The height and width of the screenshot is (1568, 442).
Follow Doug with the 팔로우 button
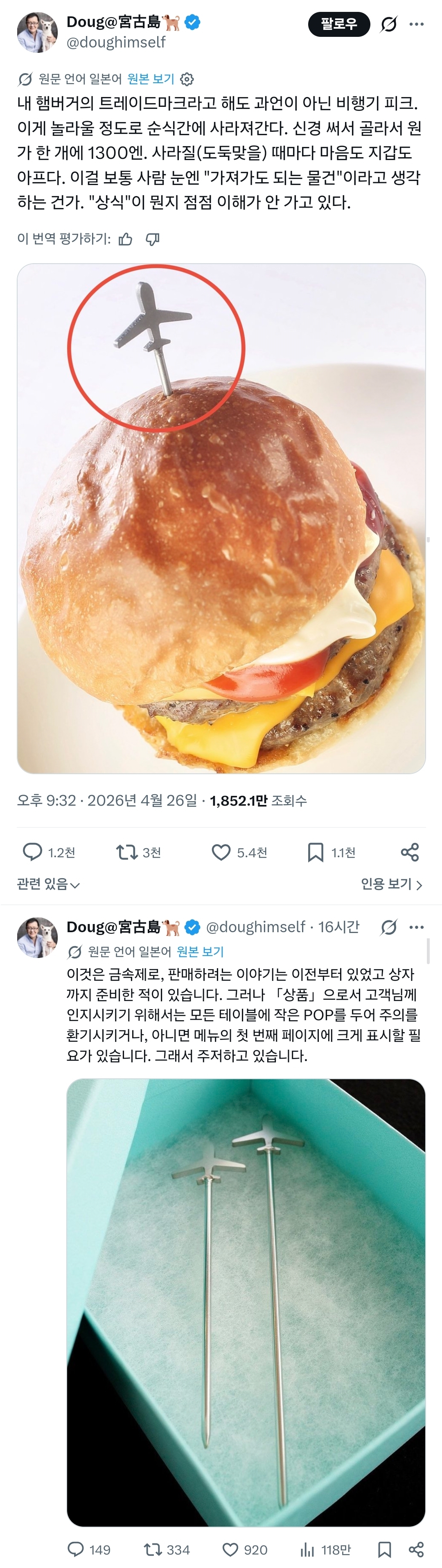pos(338,24)
